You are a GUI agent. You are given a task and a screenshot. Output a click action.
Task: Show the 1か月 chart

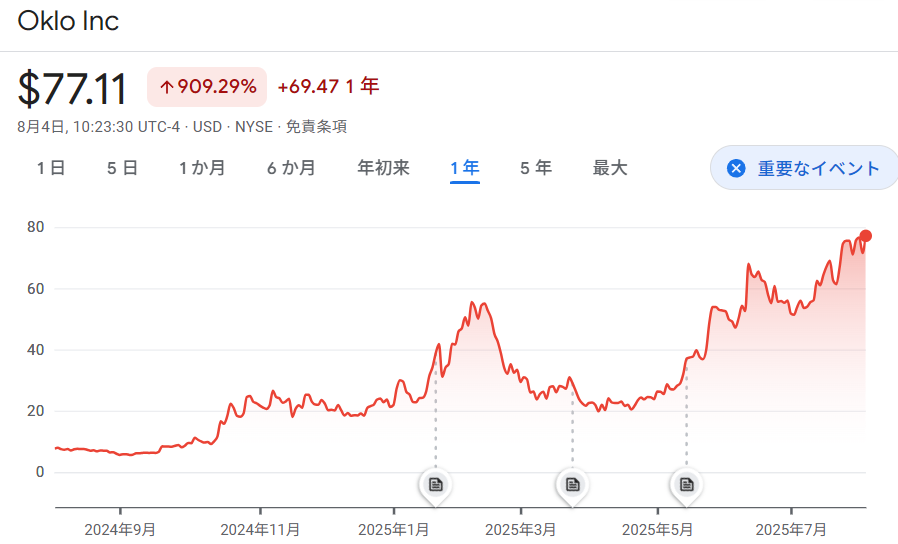[x=202, y=168]
